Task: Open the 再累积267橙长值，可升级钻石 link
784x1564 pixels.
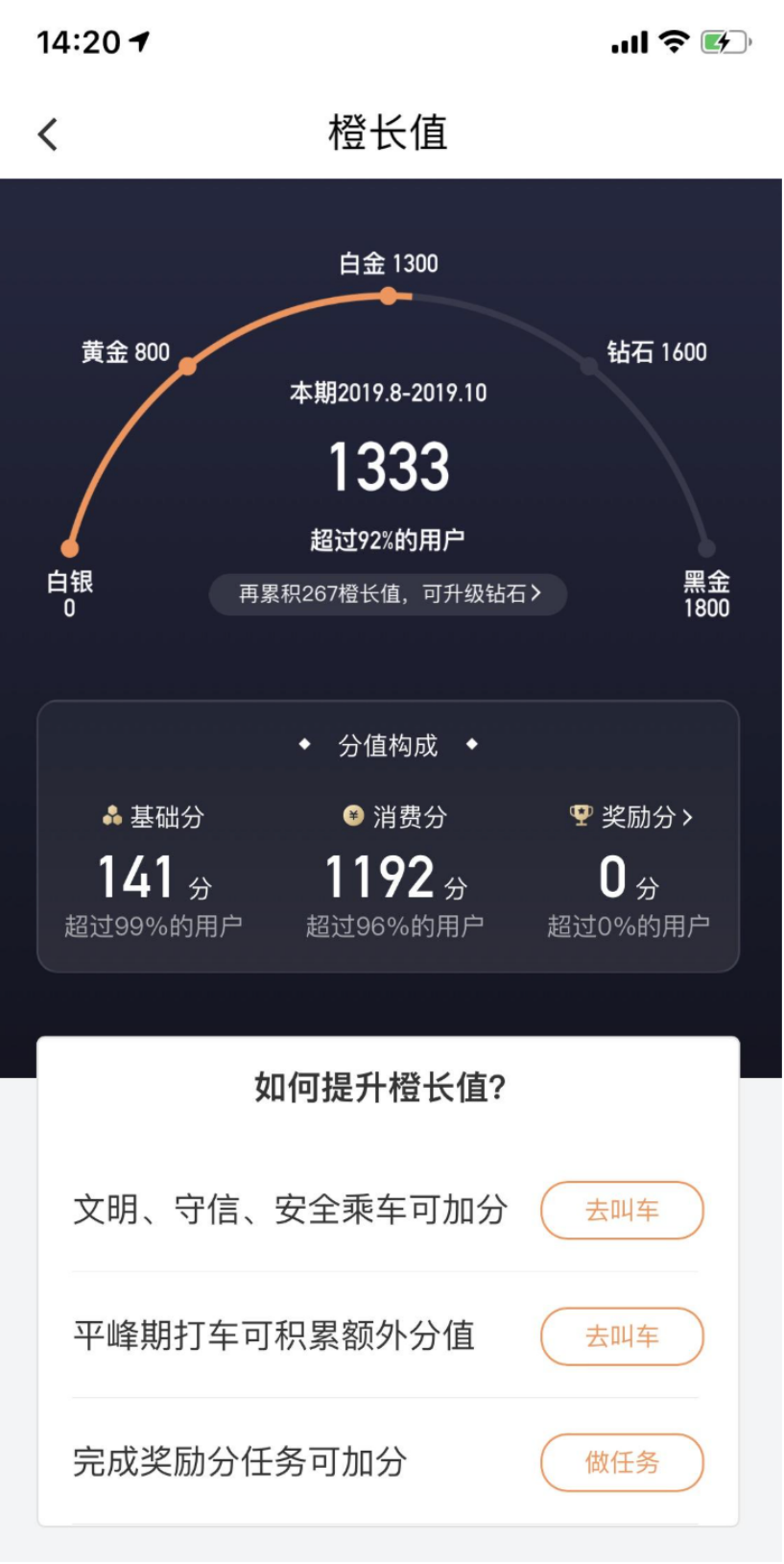Action: click(x=389, y=594)
